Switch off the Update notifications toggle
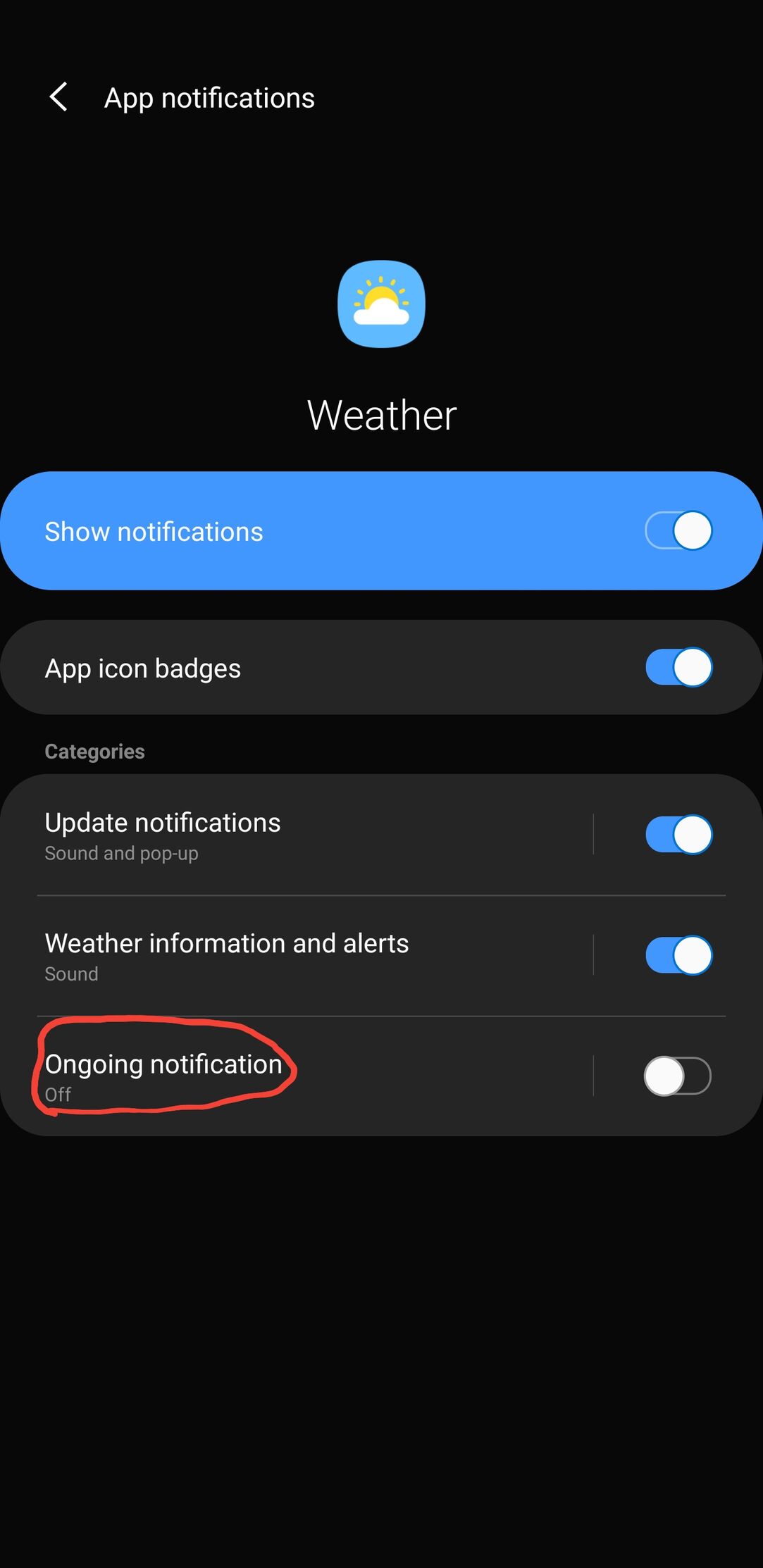Viewport: 763px width, 1568px height. (678, 835)
